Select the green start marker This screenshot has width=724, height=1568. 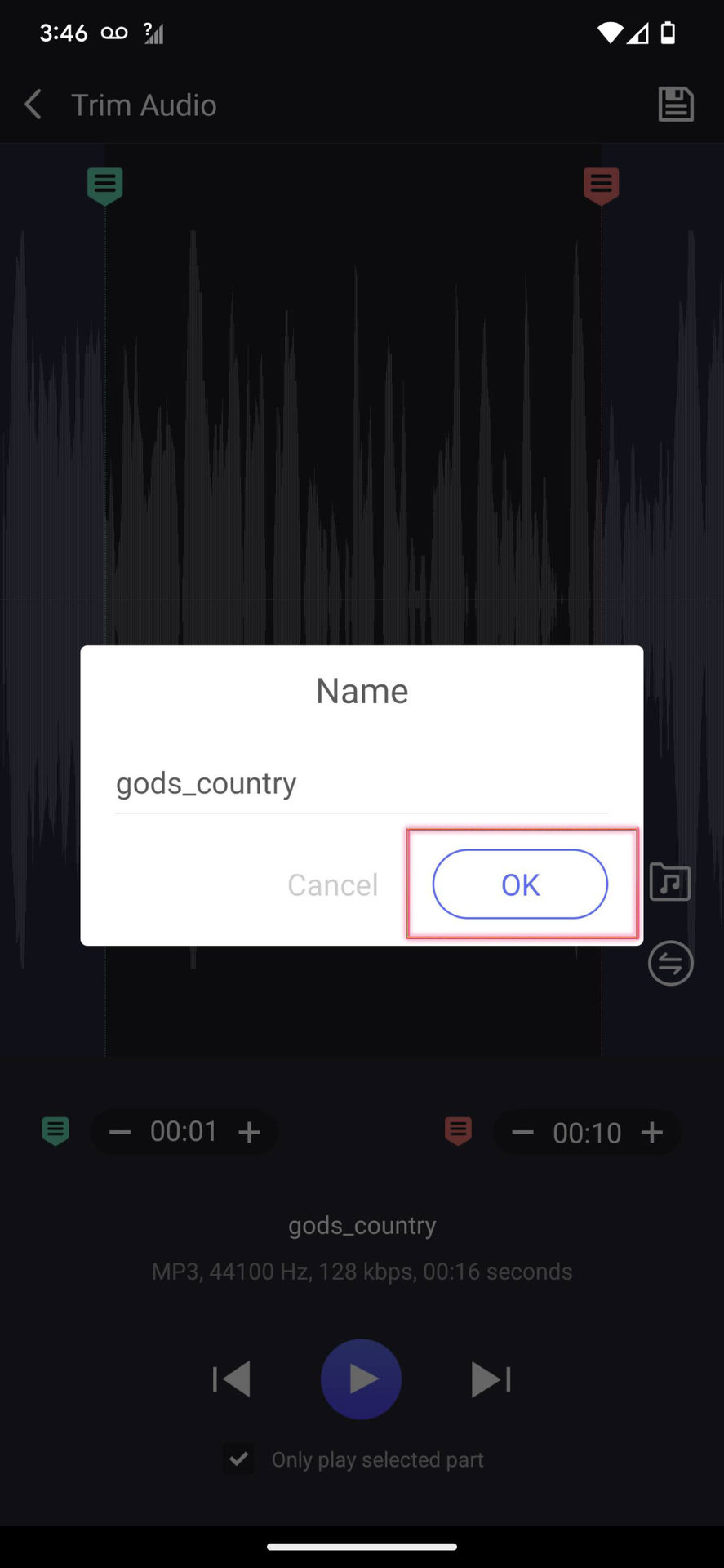[x=105, y=186]
